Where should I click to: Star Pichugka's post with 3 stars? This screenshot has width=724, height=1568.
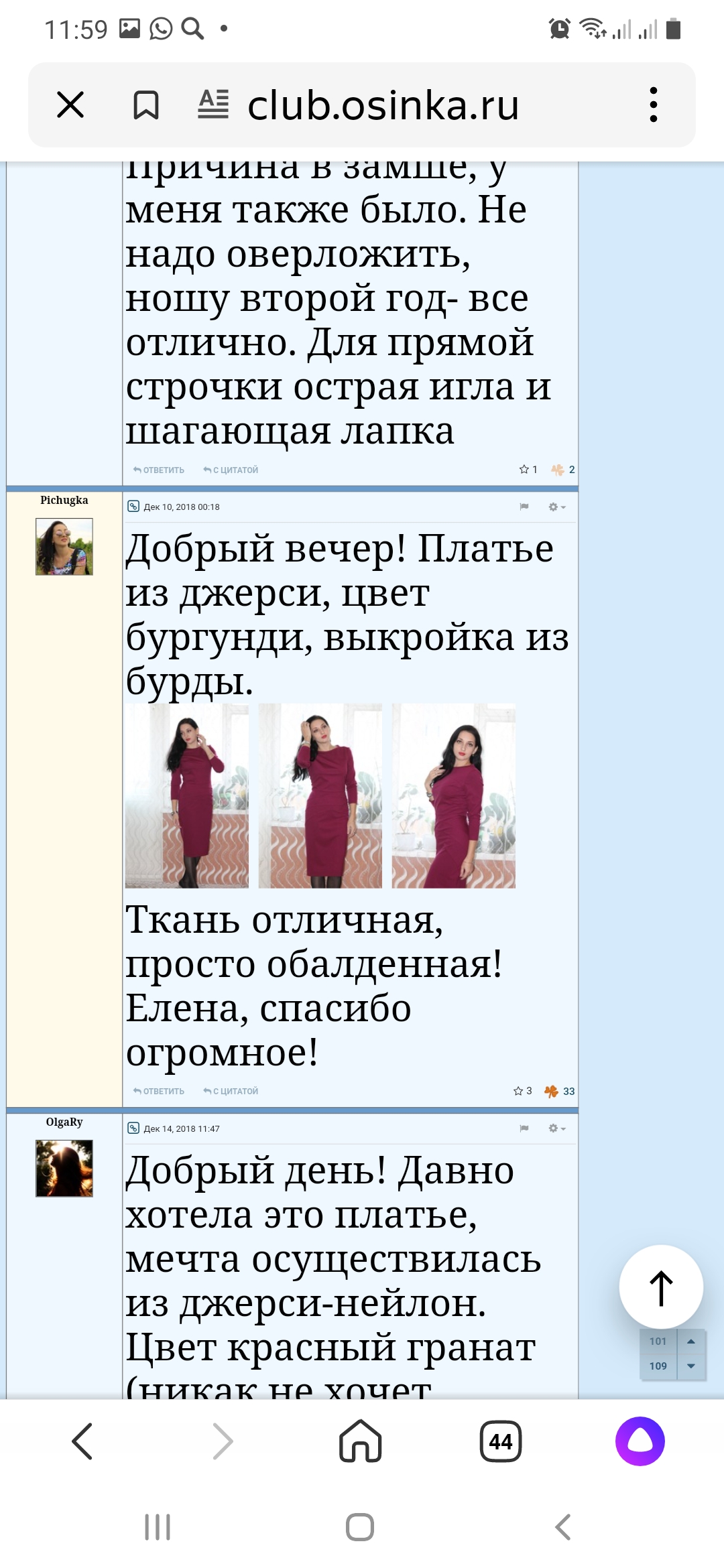tap(522, 1091)
